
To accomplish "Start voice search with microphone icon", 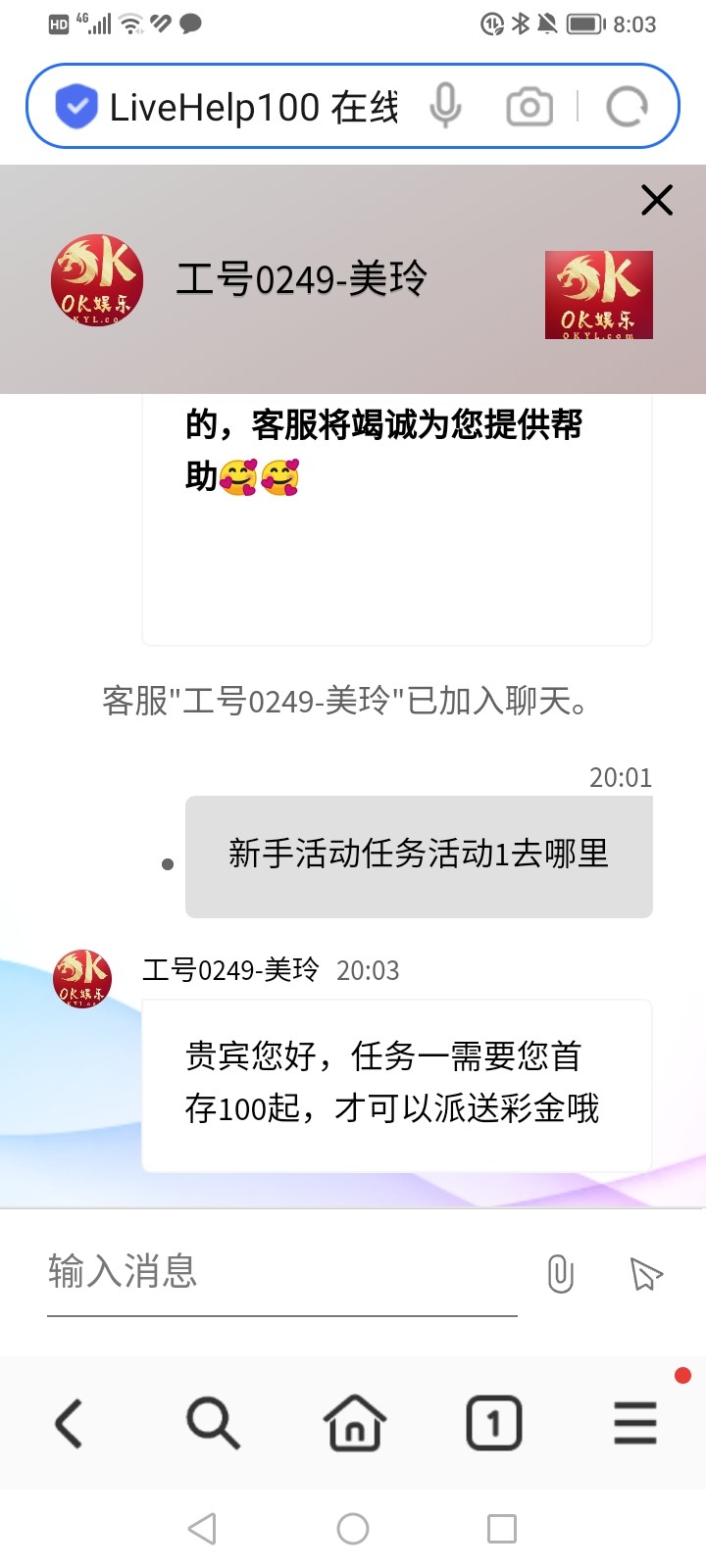I will coord(445,106).
